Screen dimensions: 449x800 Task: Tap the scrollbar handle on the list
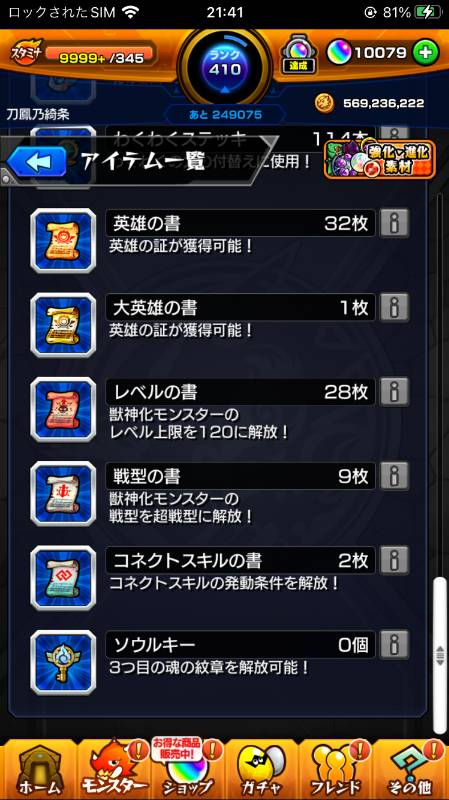[439, 655]
